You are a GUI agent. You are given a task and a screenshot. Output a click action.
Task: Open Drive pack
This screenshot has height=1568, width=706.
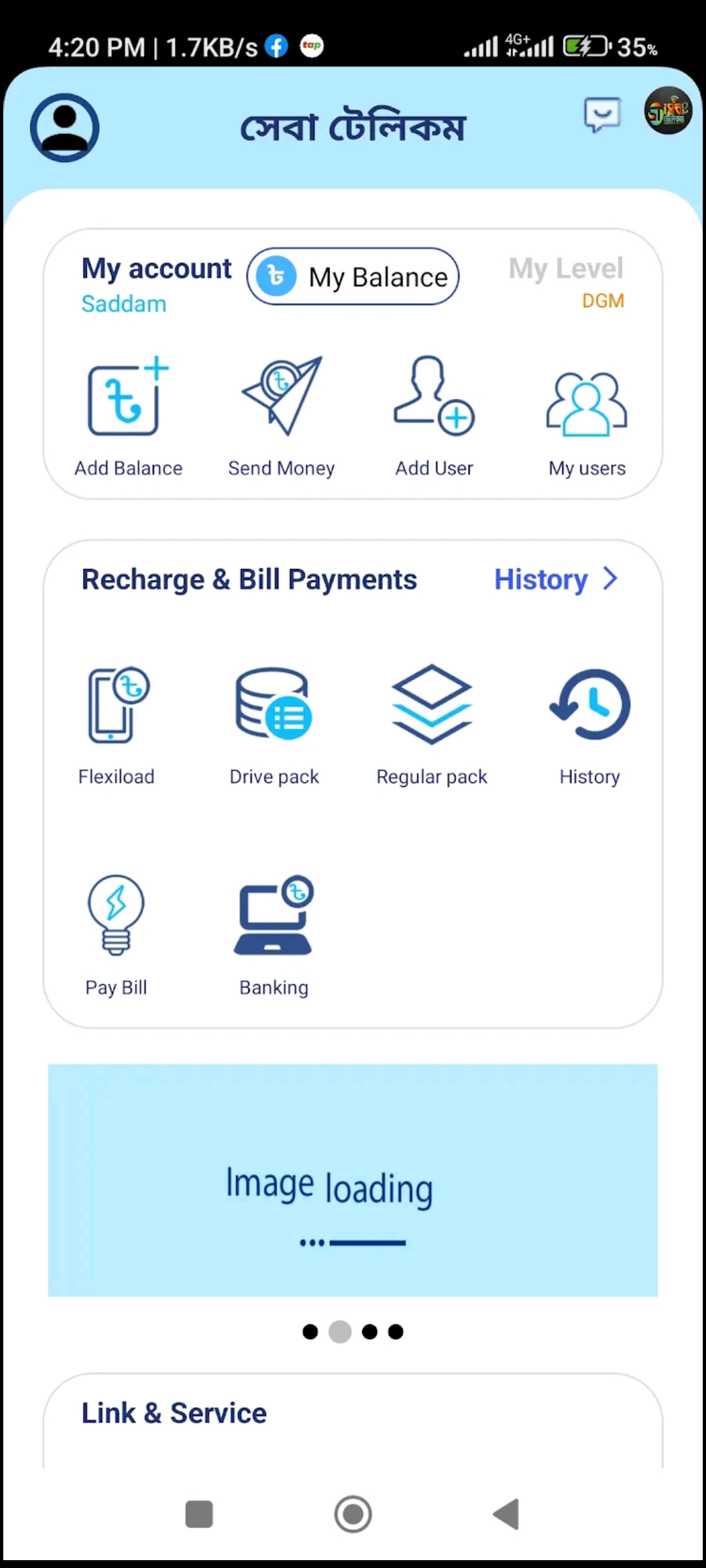pos(274,727)
